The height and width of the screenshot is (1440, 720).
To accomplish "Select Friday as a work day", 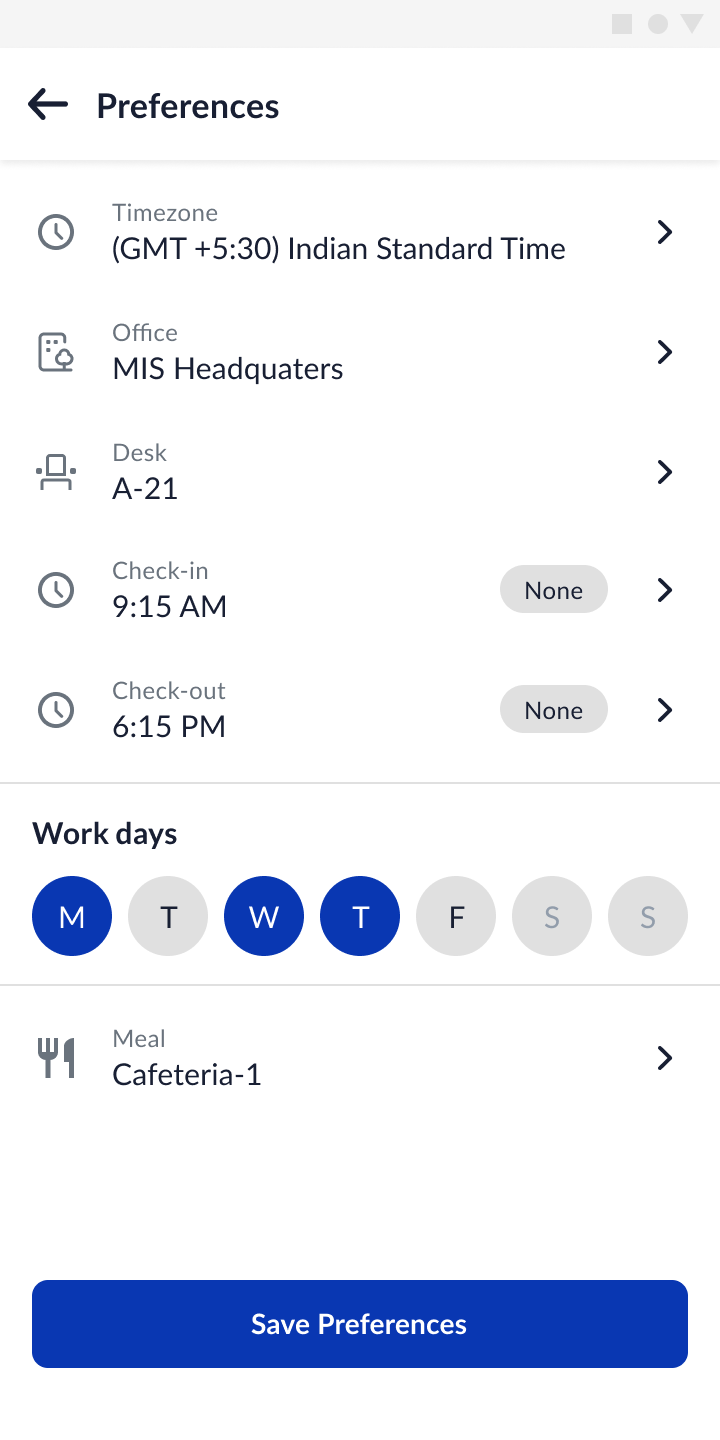I will (456, 916).
